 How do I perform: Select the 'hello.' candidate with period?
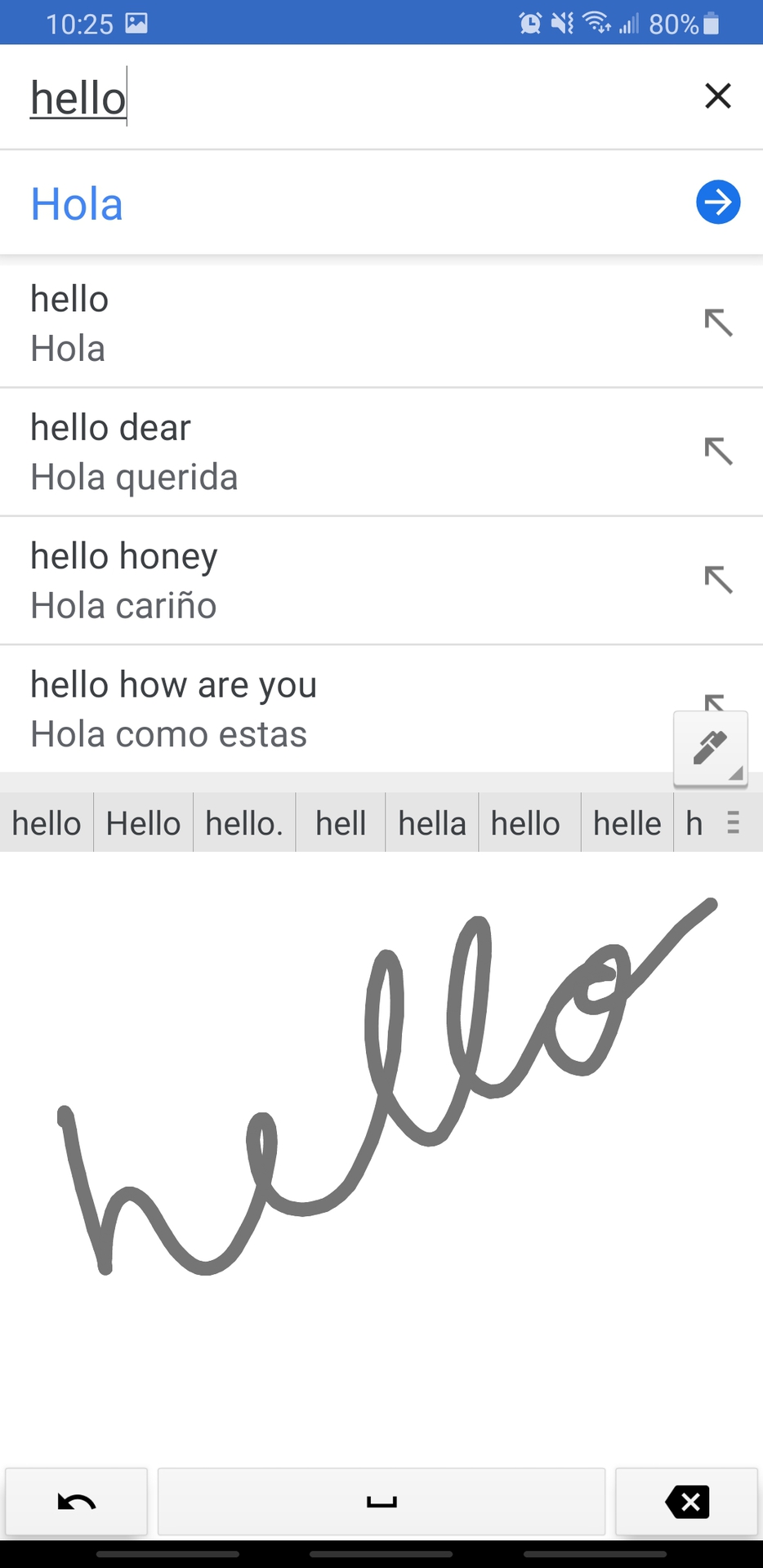(244, 823)
